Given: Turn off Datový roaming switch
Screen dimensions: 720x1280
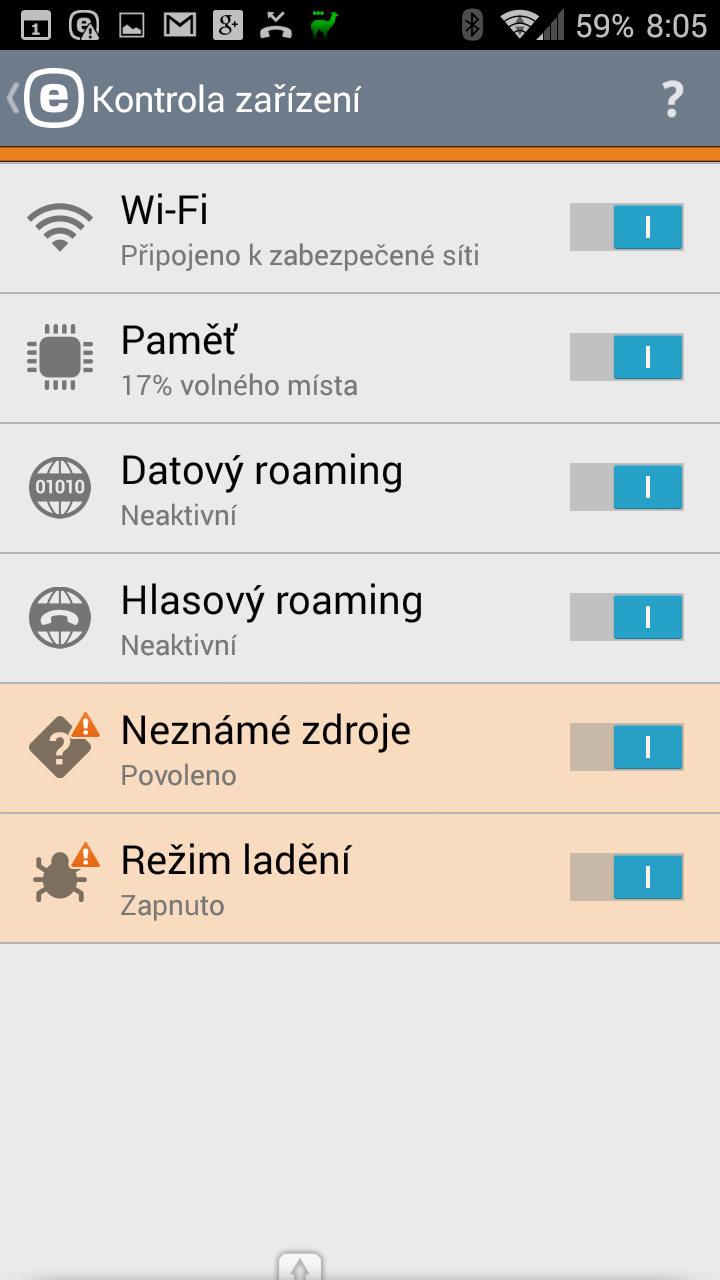Looking at the screenshot, I should 626,487.
